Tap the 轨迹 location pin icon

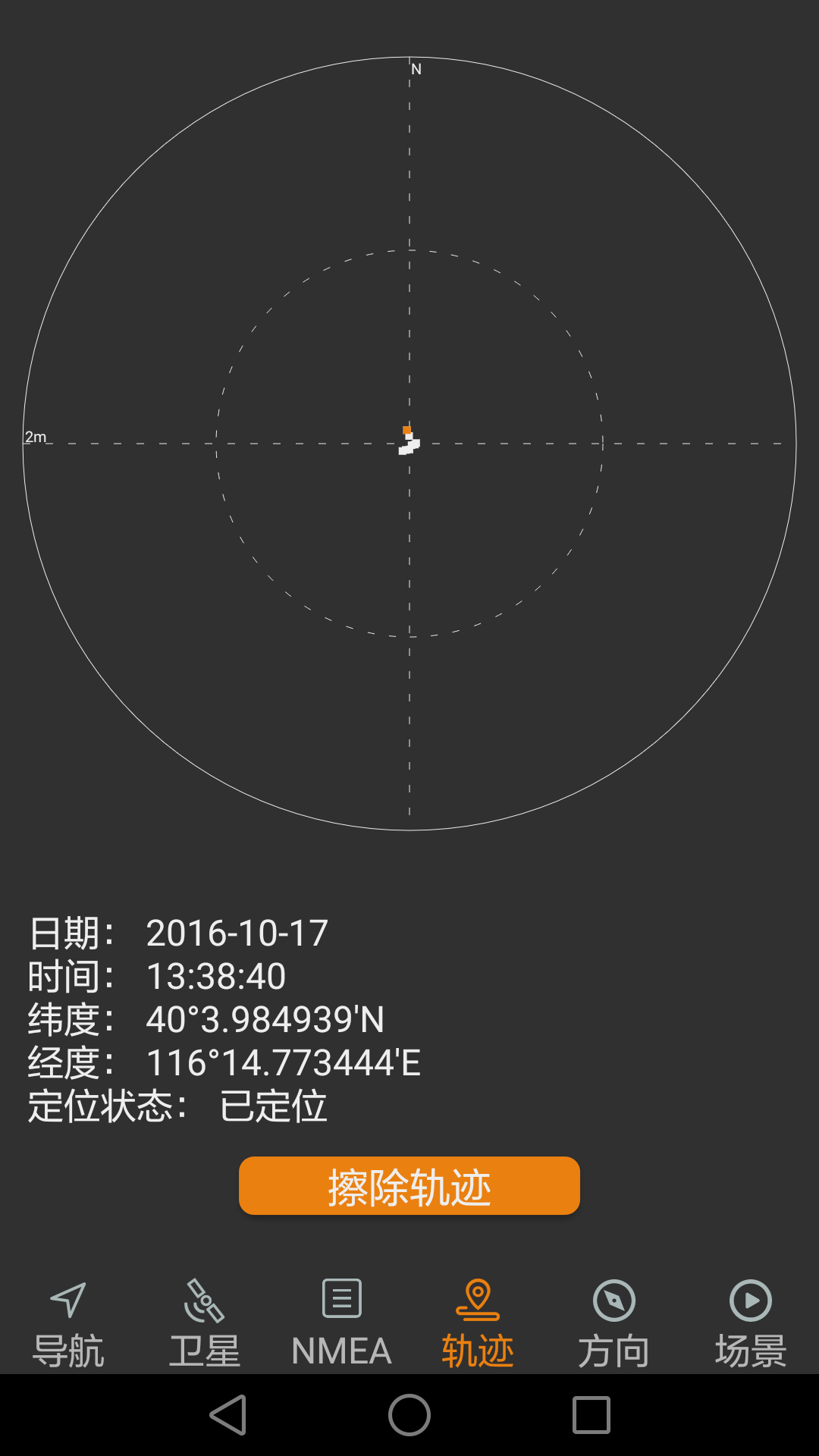coord(477,1298)
